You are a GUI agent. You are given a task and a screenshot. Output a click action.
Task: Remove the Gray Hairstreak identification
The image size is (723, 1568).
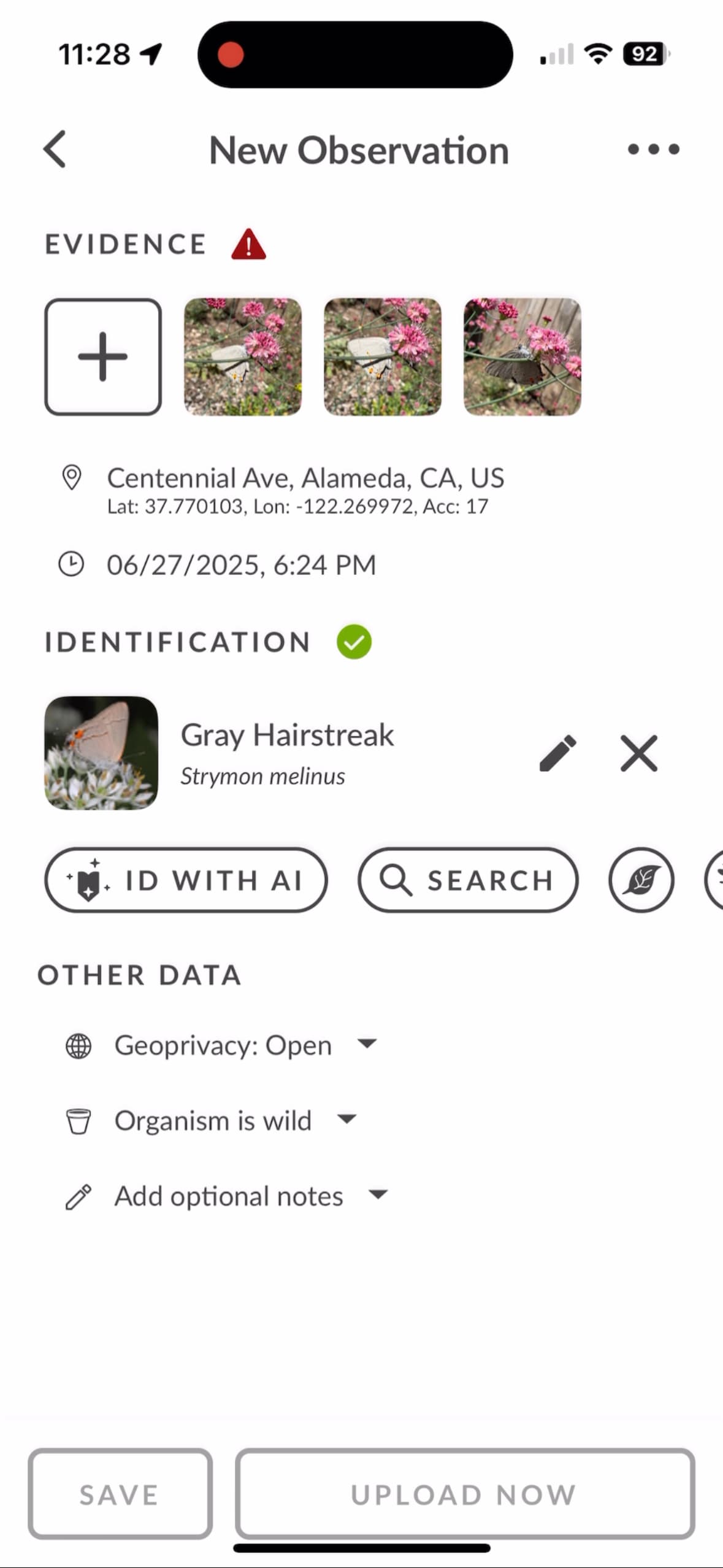coord(638,753)
